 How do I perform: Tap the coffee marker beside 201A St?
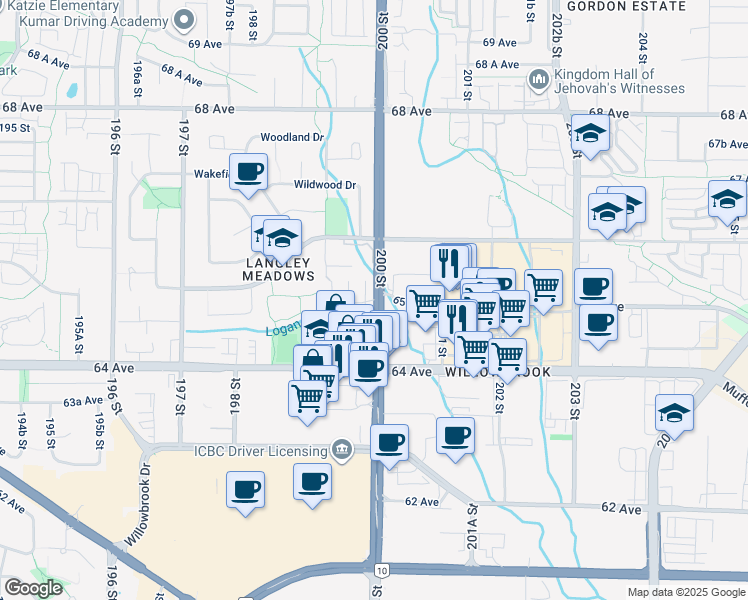point(455,440)
